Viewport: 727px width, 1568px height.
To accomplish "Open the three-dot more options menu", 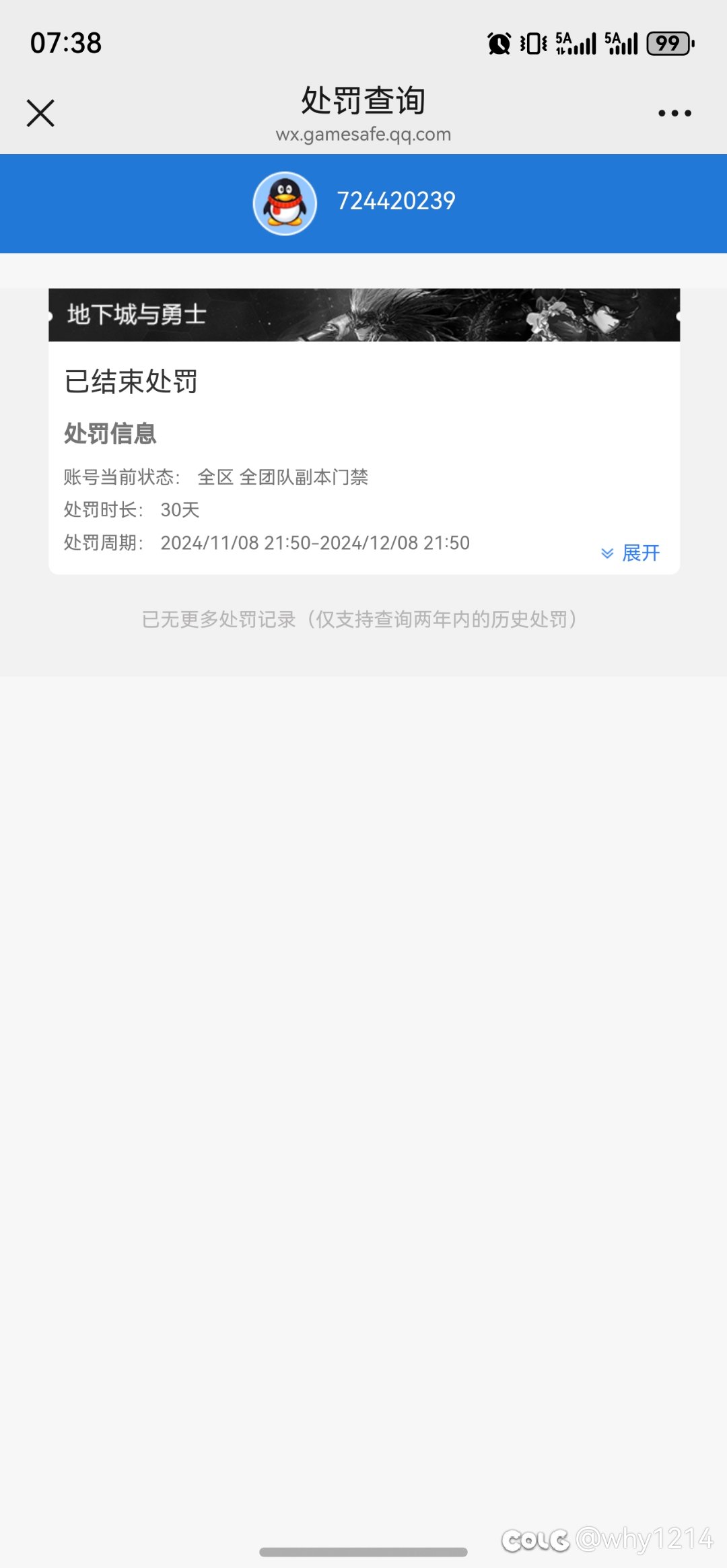I will (675, 112).
